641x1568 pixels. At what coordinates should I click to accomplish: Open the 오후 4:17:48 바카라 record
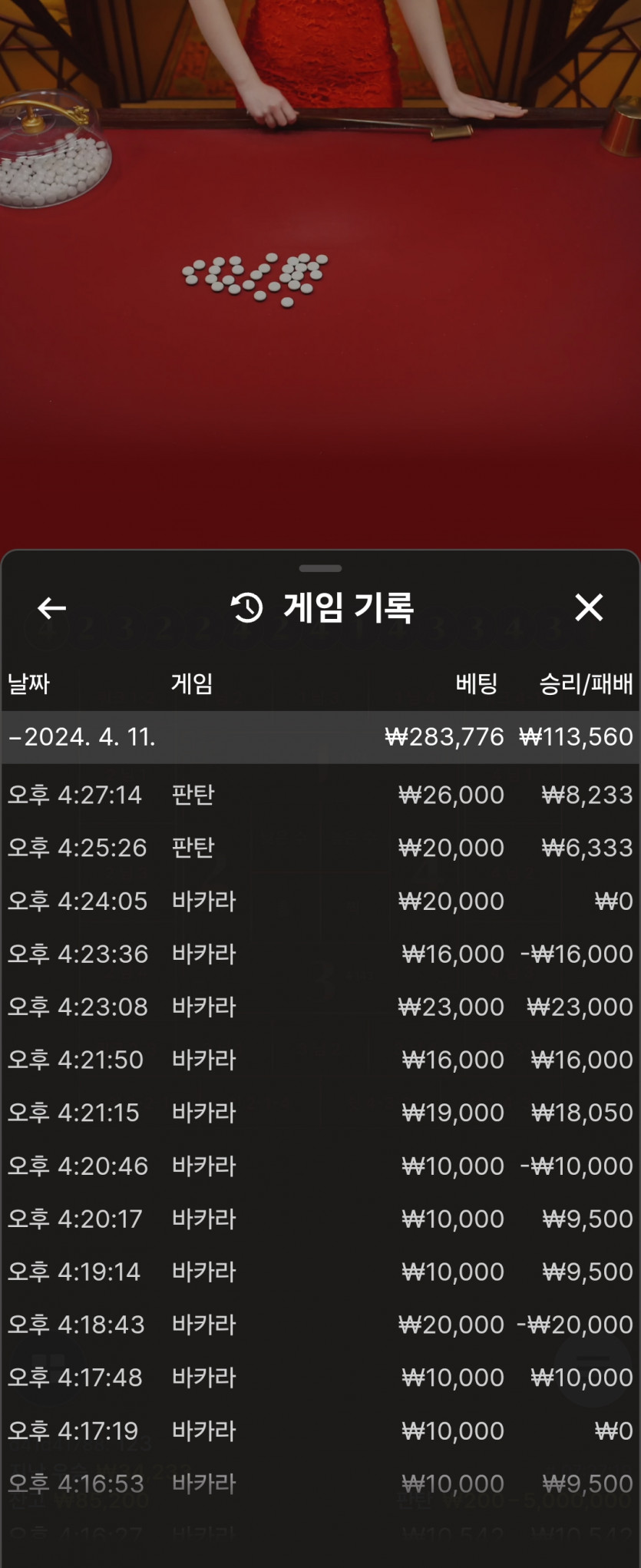[320, 1378]
